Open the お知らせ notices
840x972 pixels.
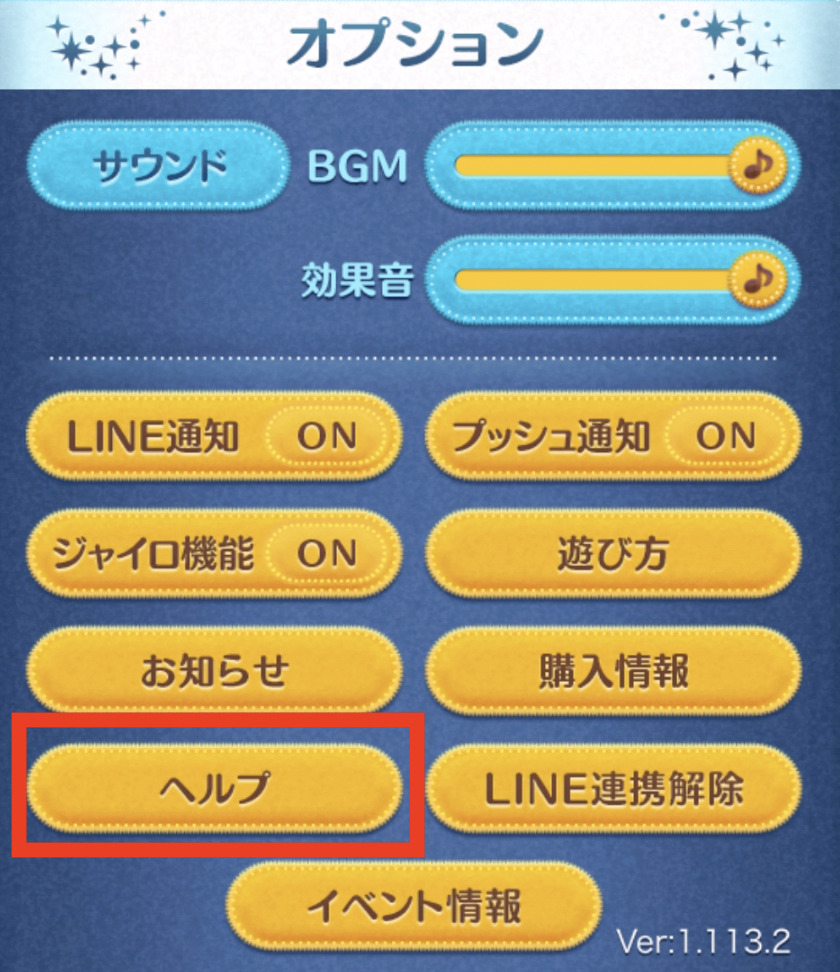coord(214,671)
